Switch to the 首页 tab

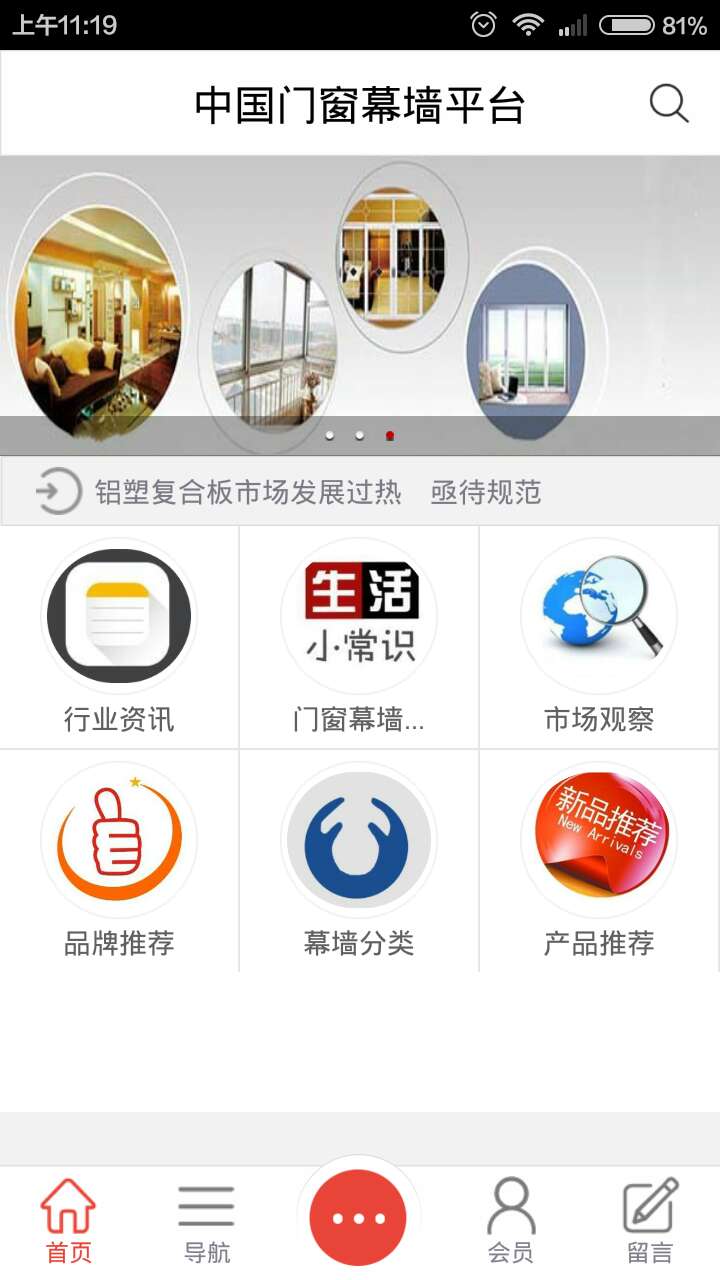pyautogui.click(x=69, y=1221)
